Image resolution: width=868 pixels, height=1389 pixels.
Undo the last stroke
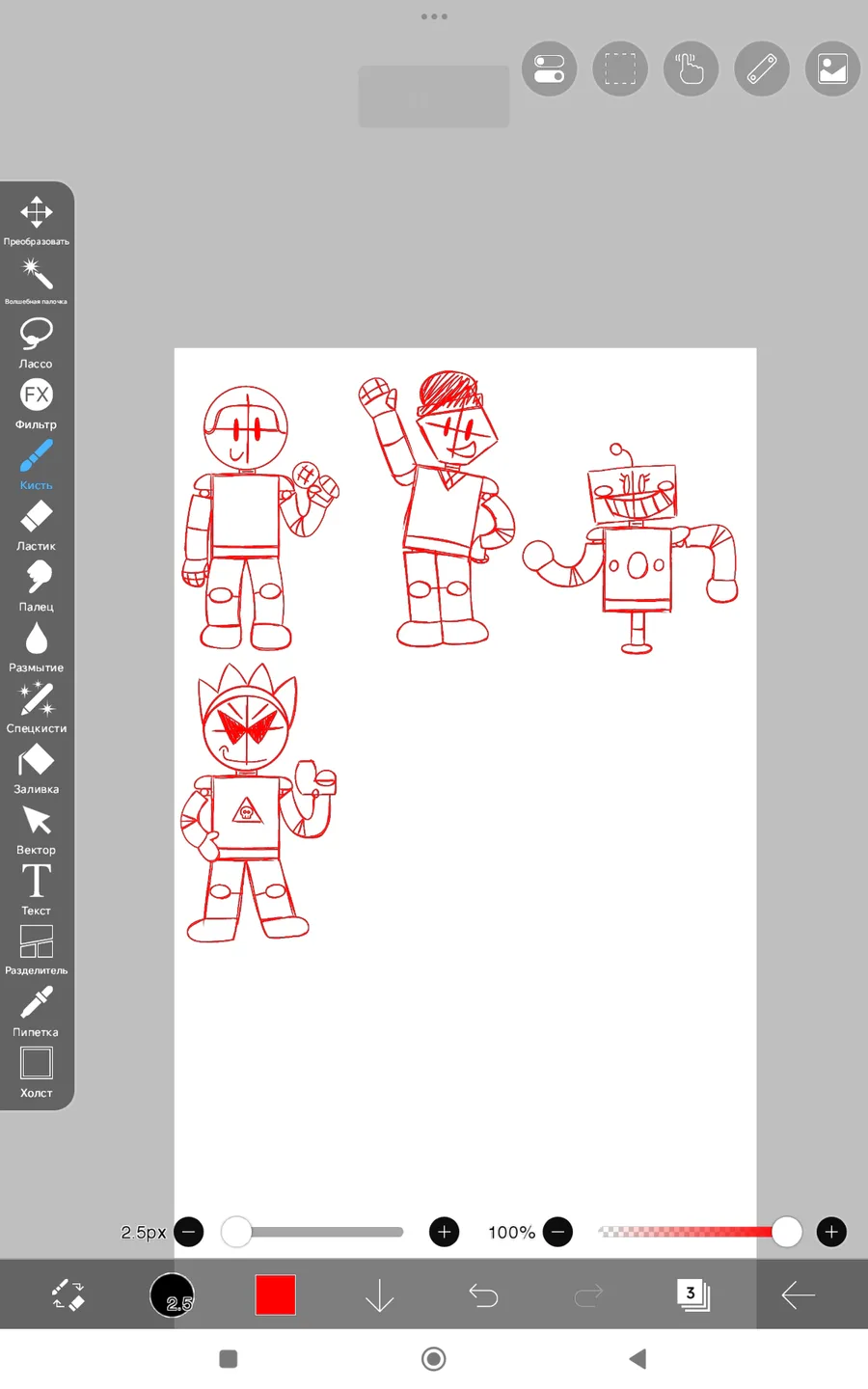tap(483, 1294)
